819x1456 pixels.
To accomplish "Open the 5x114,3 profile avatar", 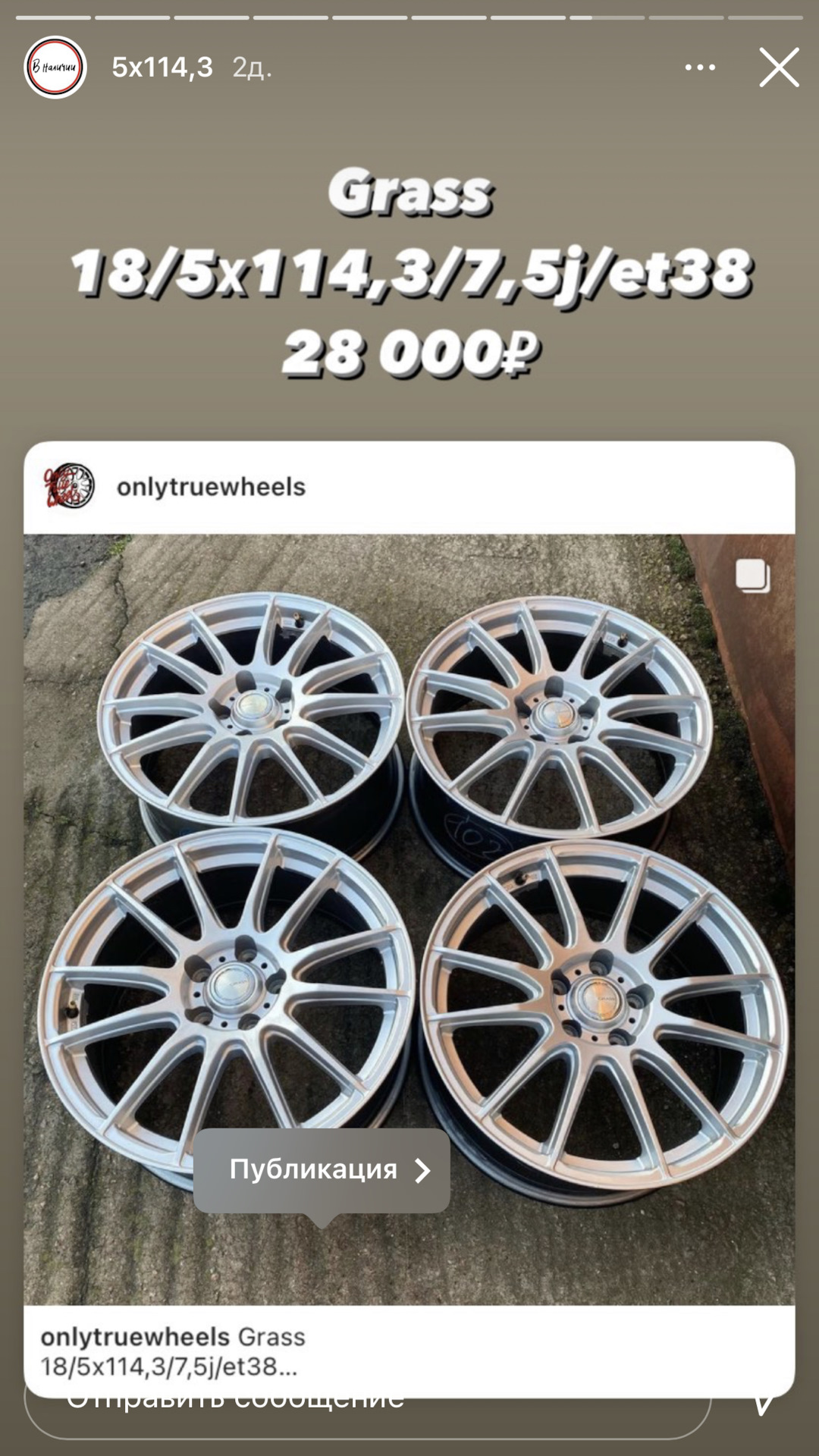I will (55, 67).
